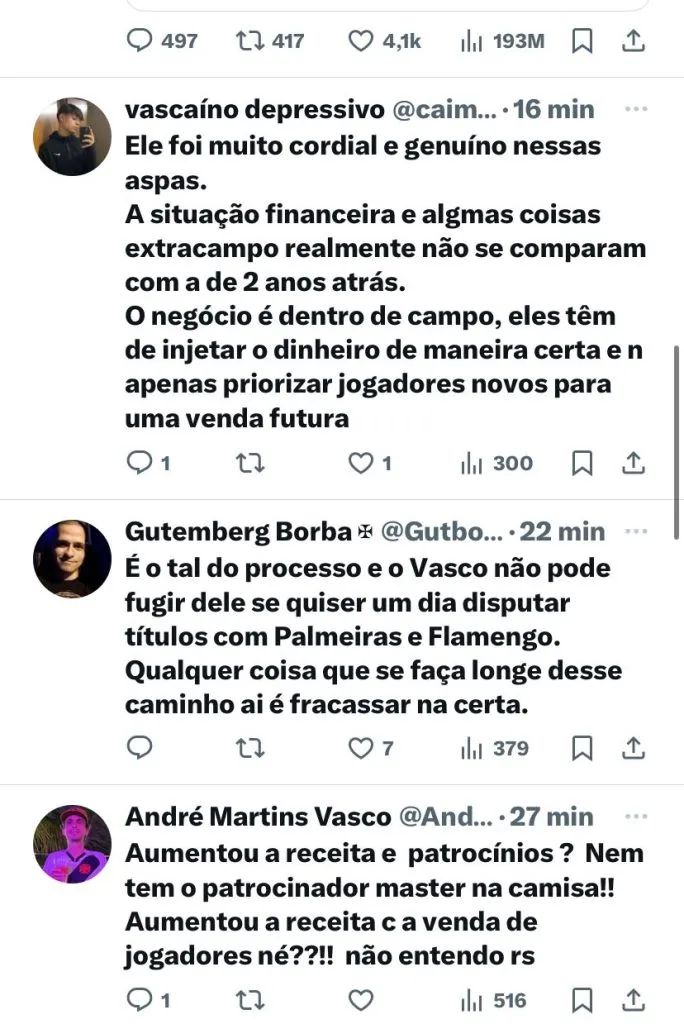Reply to vascaíno depressivo's comment
Viewport: 684px width, 1024px height.
click(x=140, y=464)
